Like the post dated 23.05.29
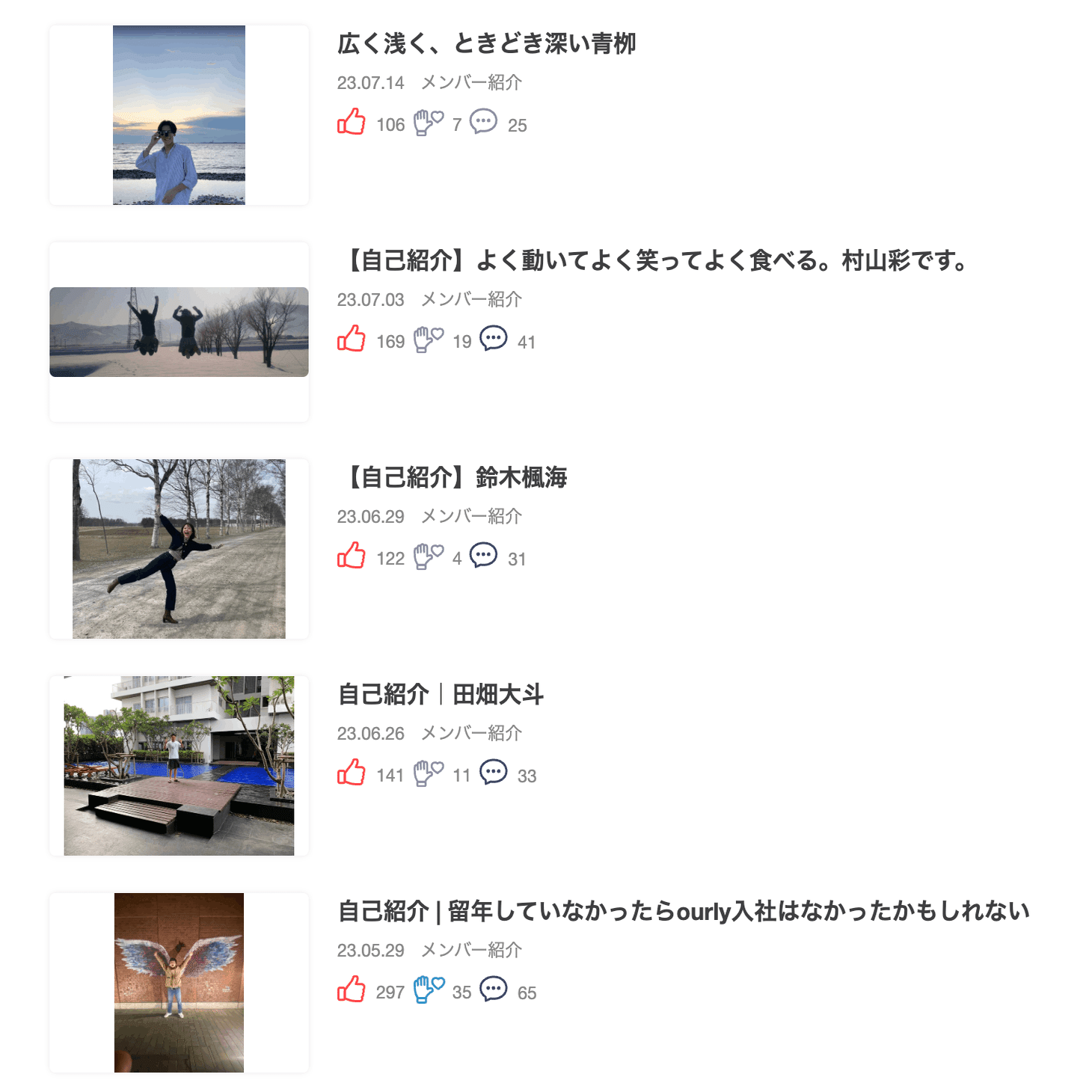 pos(352,990)
